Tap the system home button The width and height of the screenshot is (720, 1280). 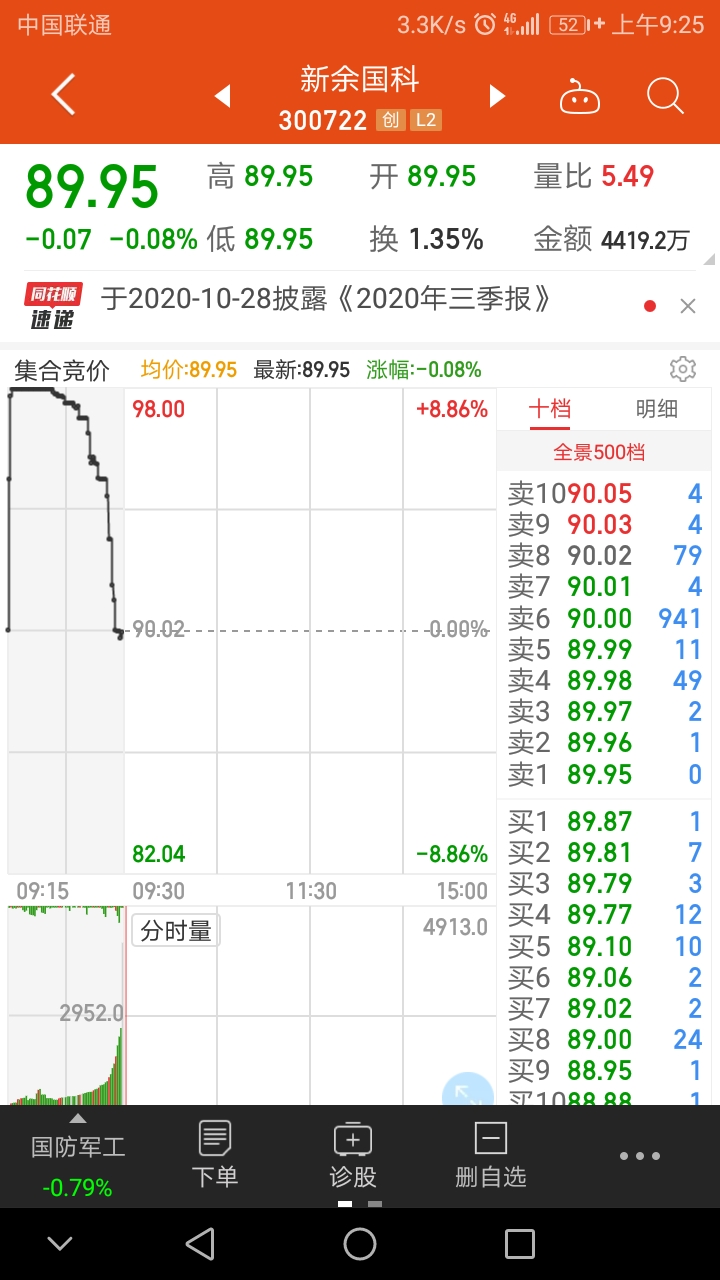click(360, 1244)
